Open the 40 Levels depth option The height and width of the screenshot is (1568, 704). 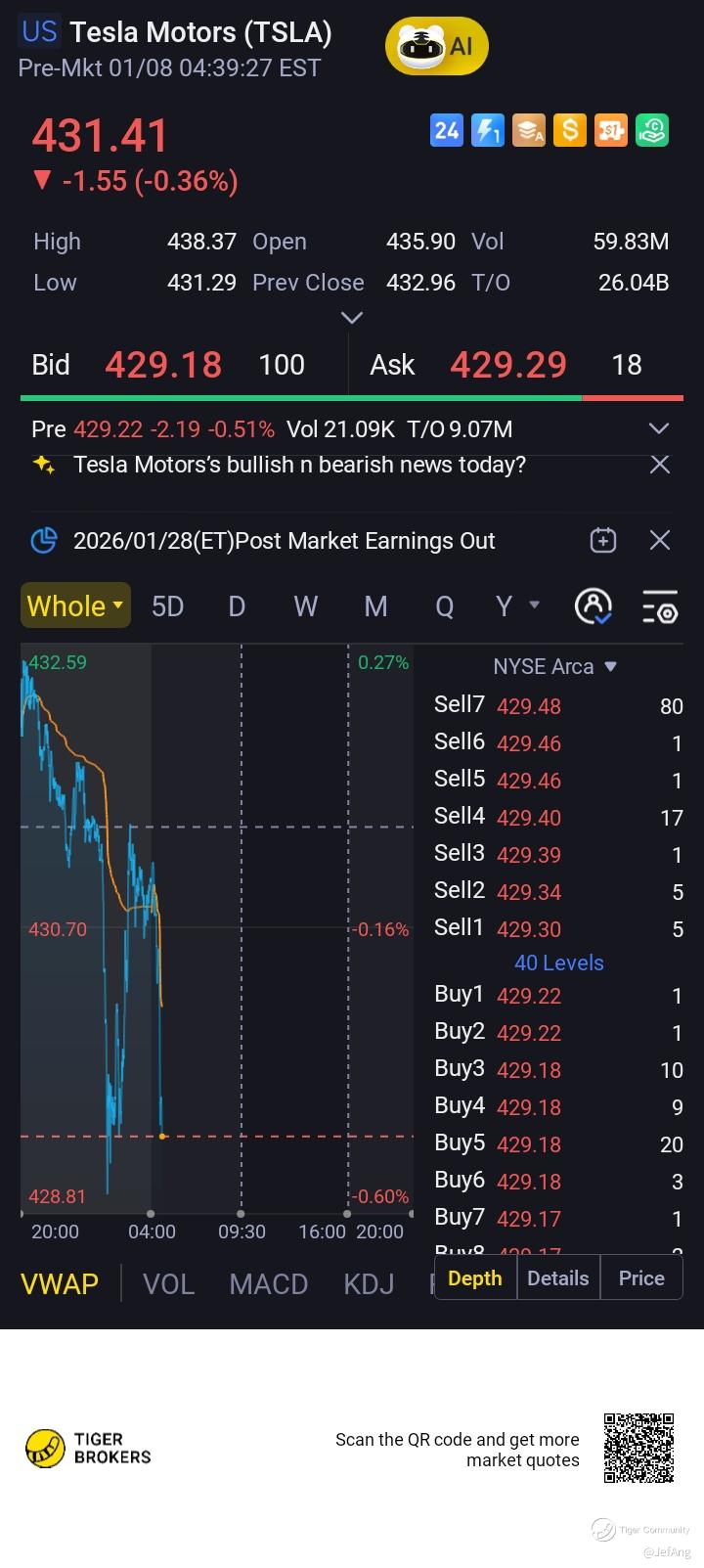click(x=558, y=963)
